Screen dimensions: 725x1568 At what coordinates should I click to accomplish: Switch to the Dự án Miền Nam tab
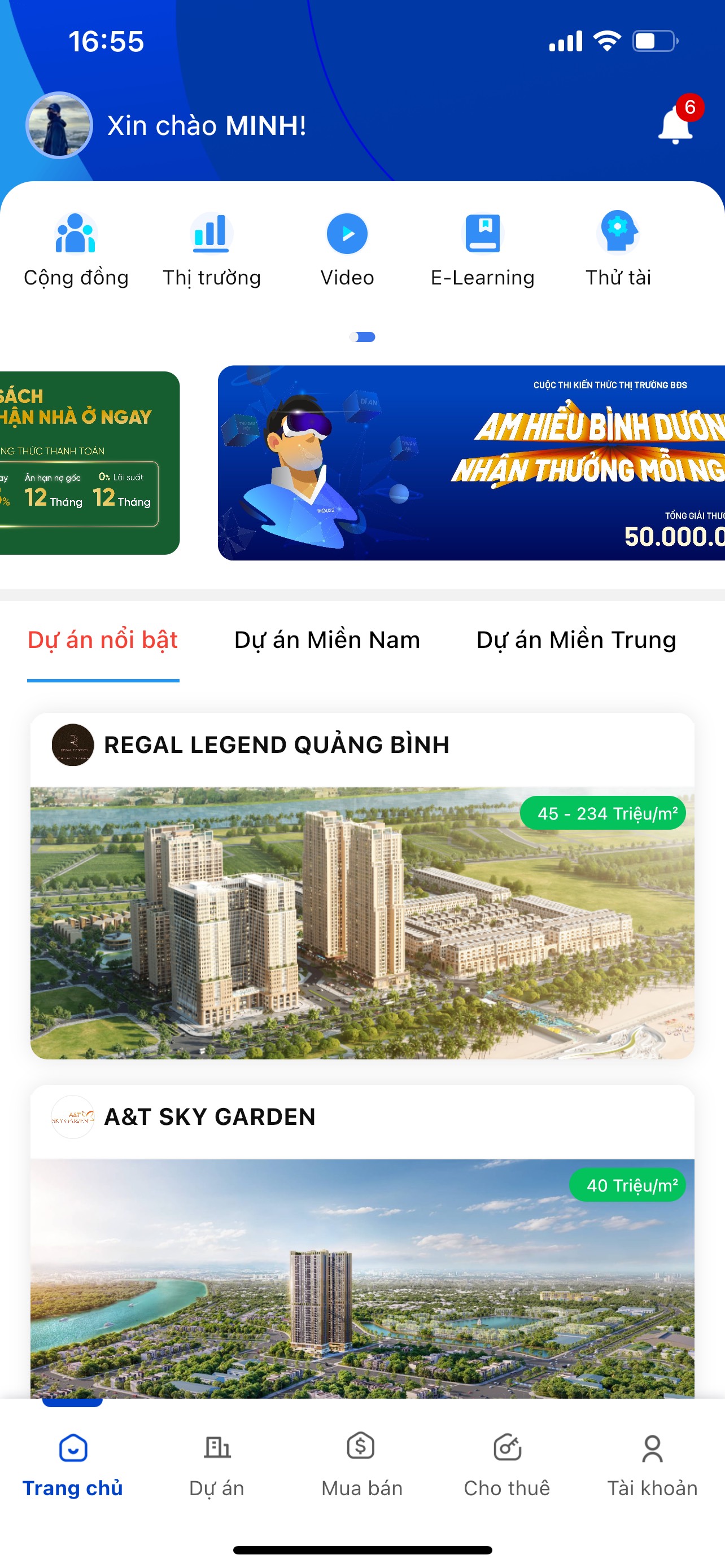327,640
